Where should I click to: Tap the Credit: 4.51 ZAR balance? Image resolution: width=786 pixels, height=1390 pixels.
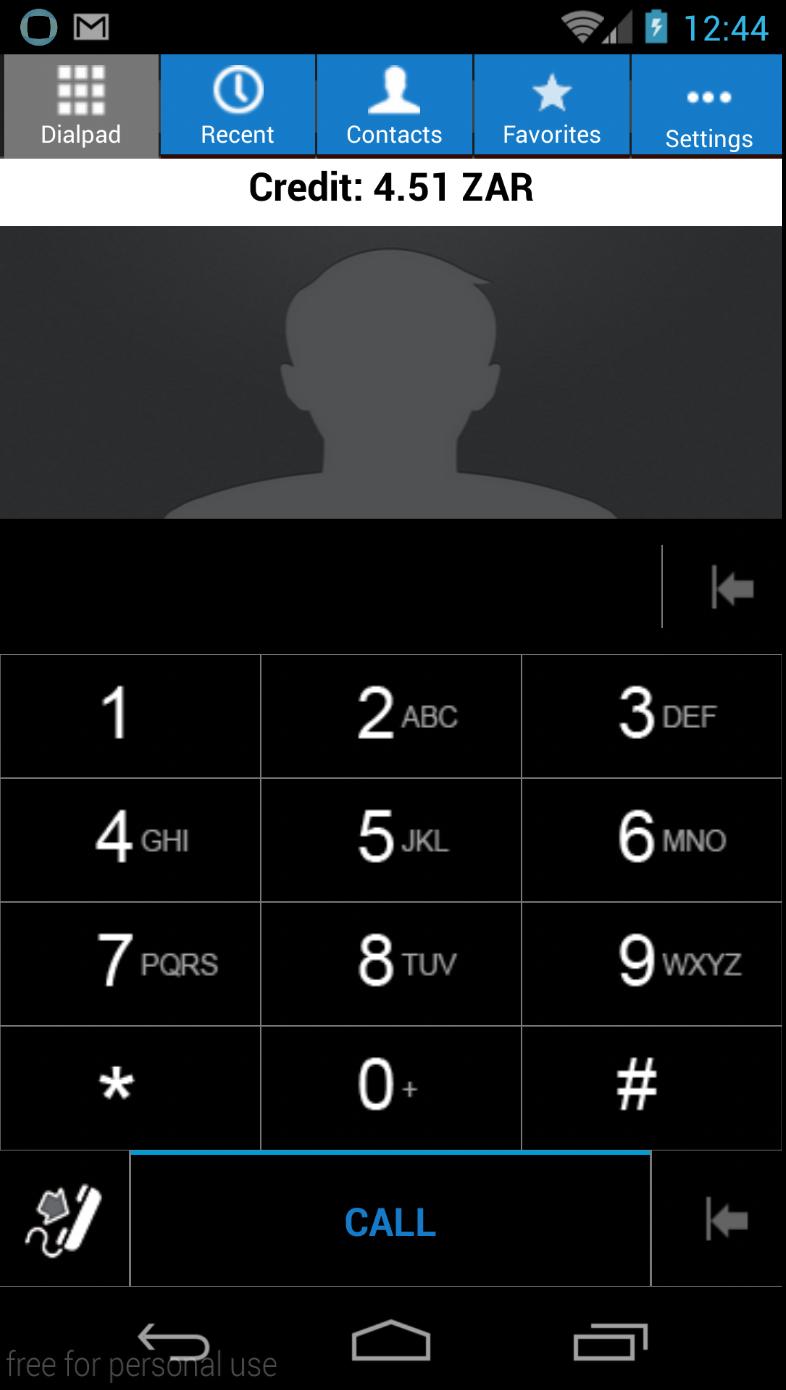tap(393, 188)
